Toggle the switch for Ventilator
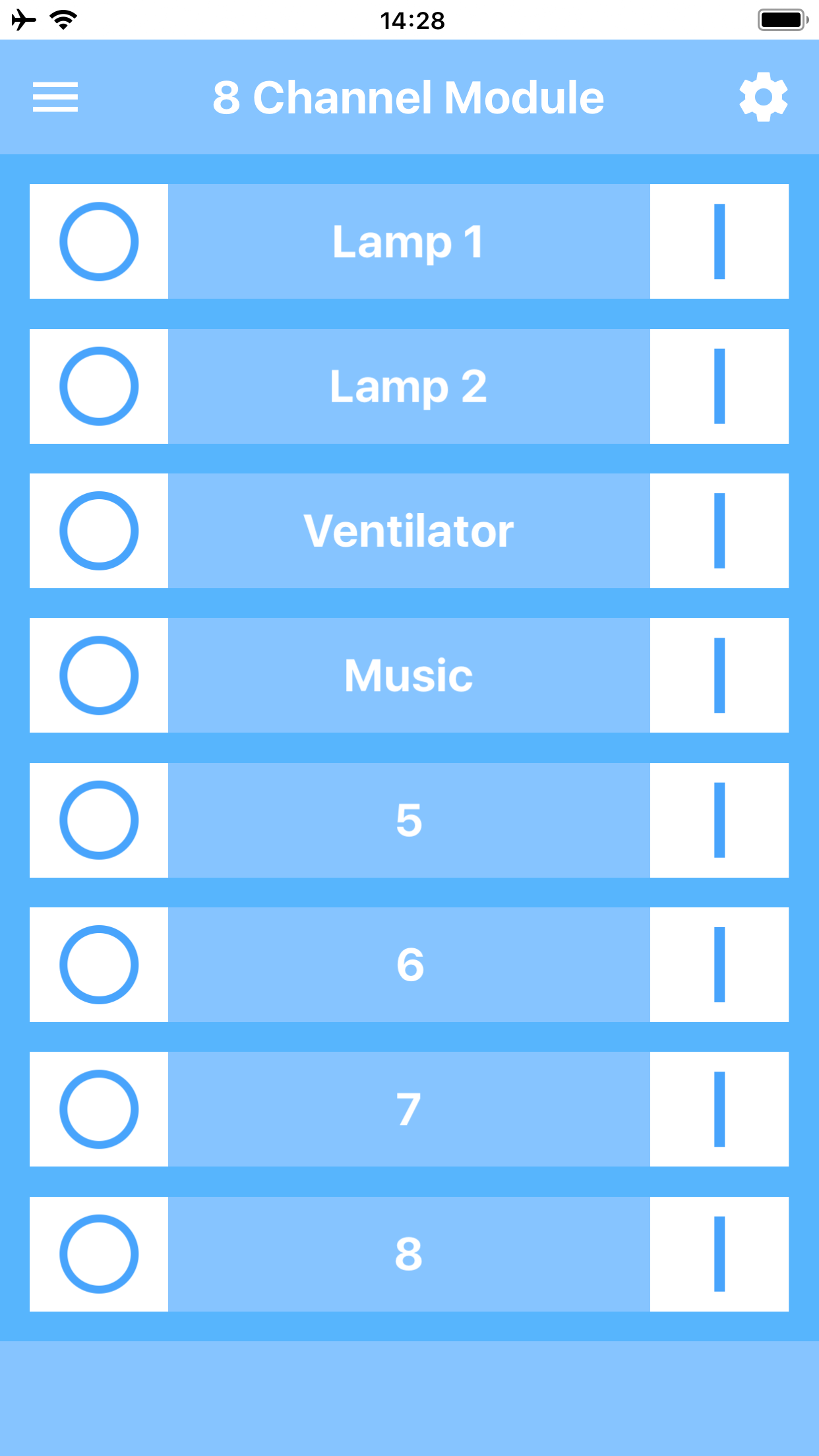Screen dimensions: 819x1456 tap(719, 531)
